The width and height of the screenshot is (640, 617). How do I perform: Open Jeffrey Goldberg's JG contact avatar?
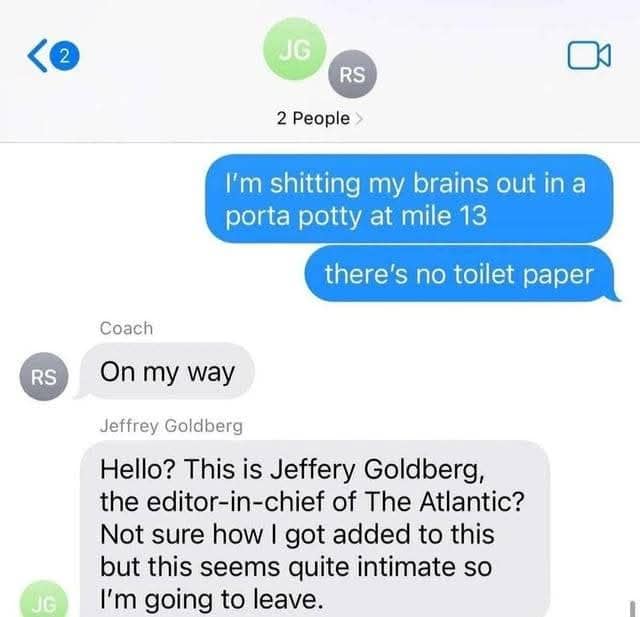coord(42,603)
